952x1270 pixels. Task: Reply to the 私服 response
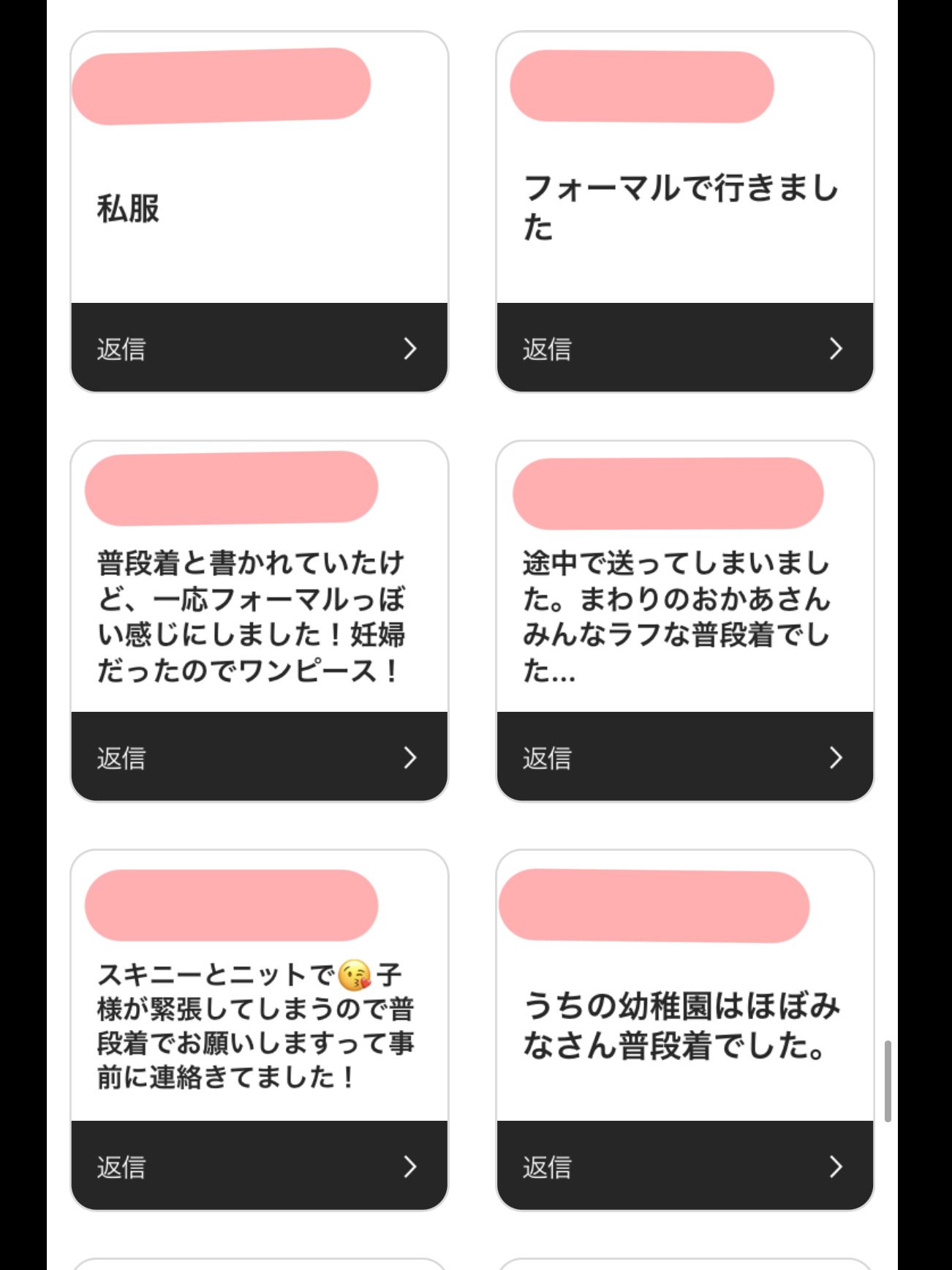tap(259, 348)
